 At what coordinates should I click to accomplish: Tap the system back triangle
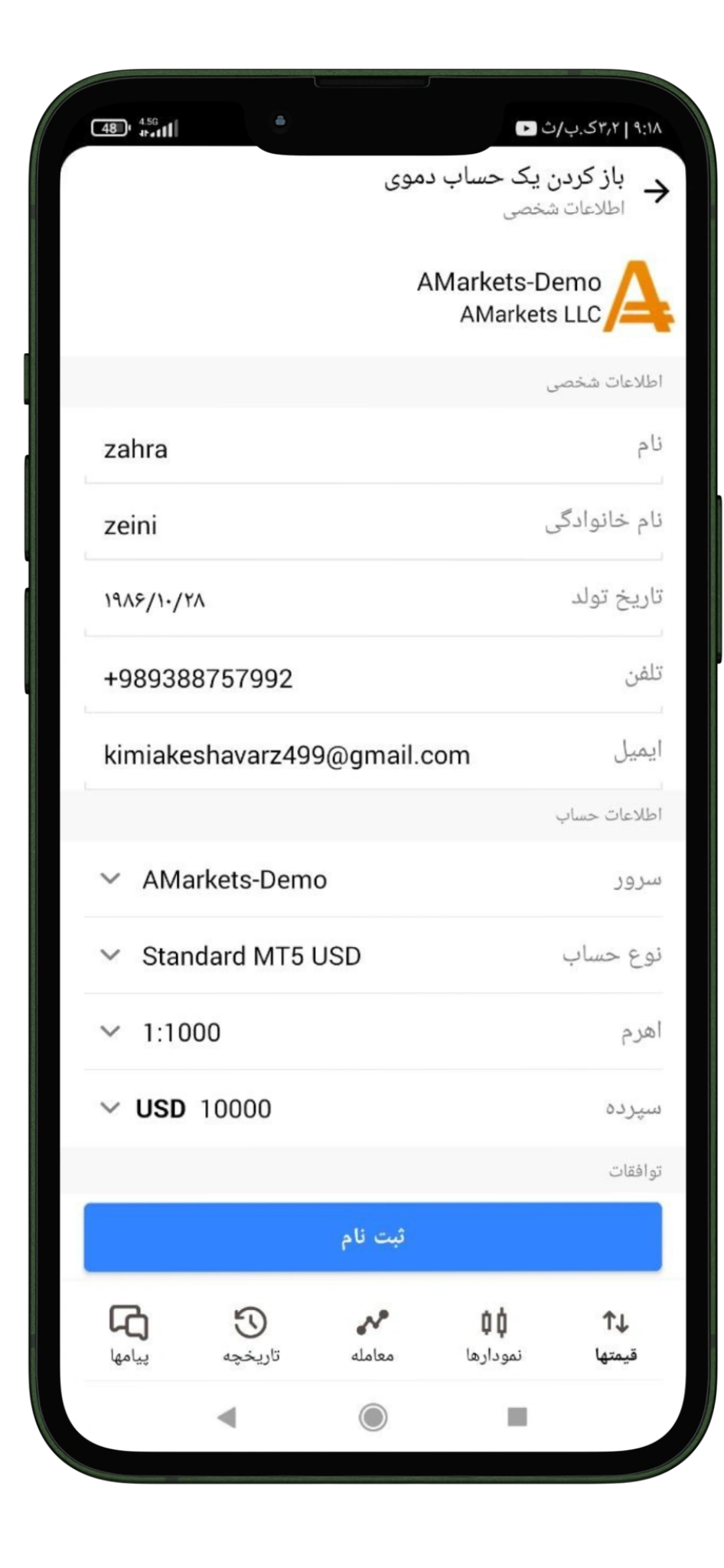[x=227, y=1417]
